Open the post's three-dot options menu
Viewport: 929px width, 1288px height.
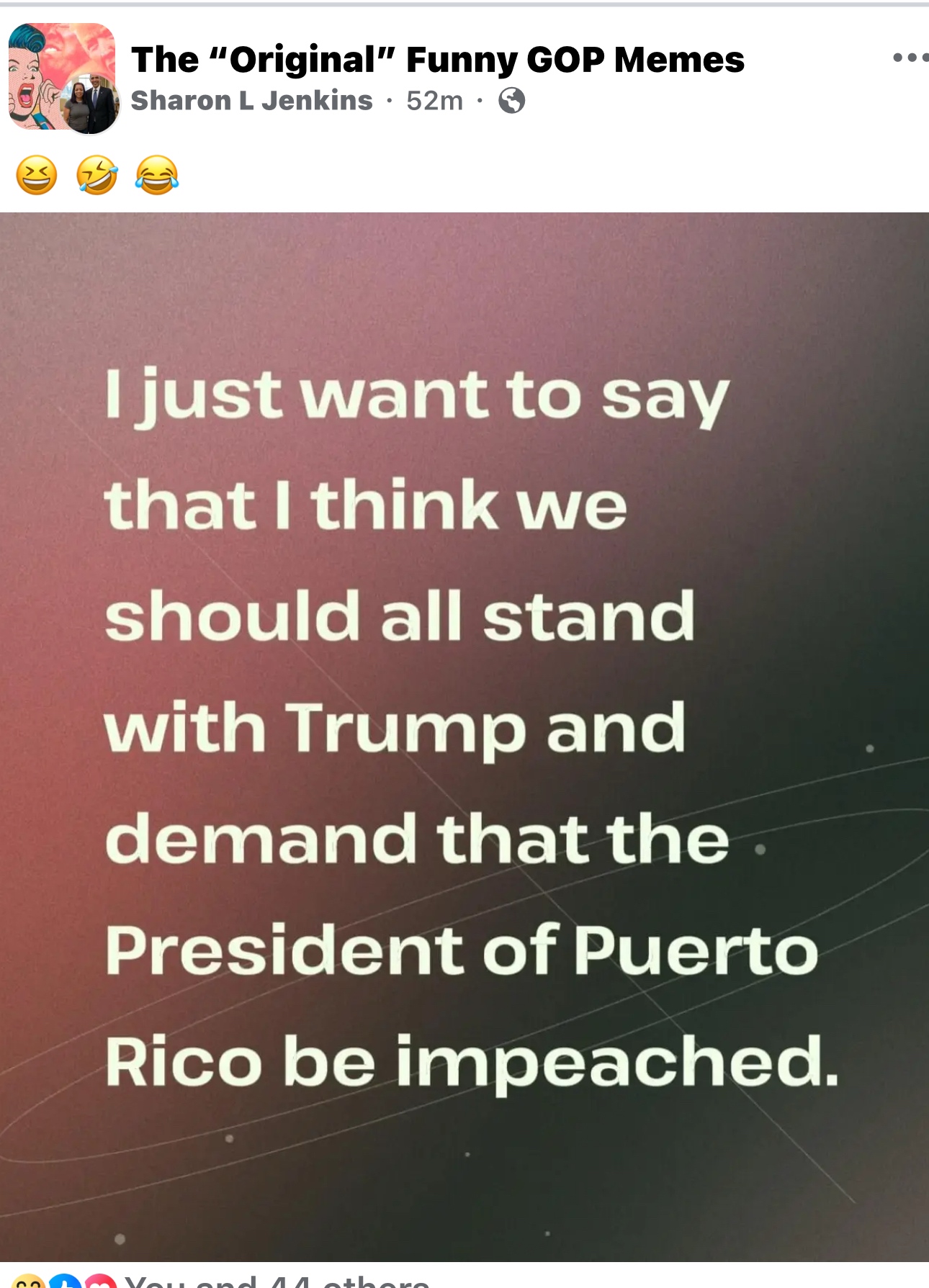[x=909, y=58]
